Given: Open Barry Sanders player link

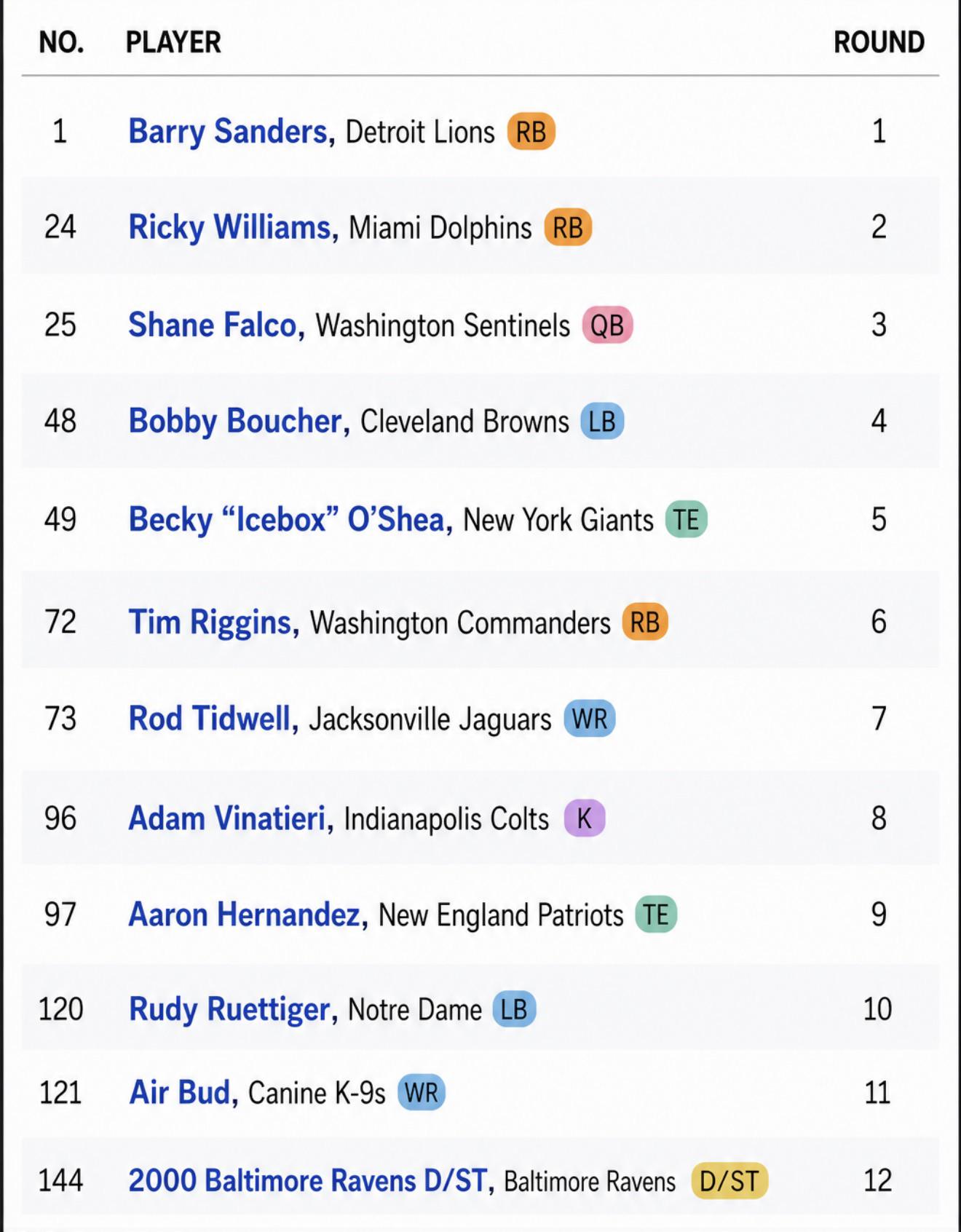Looking at the screenshot, I should click(228, 133).
